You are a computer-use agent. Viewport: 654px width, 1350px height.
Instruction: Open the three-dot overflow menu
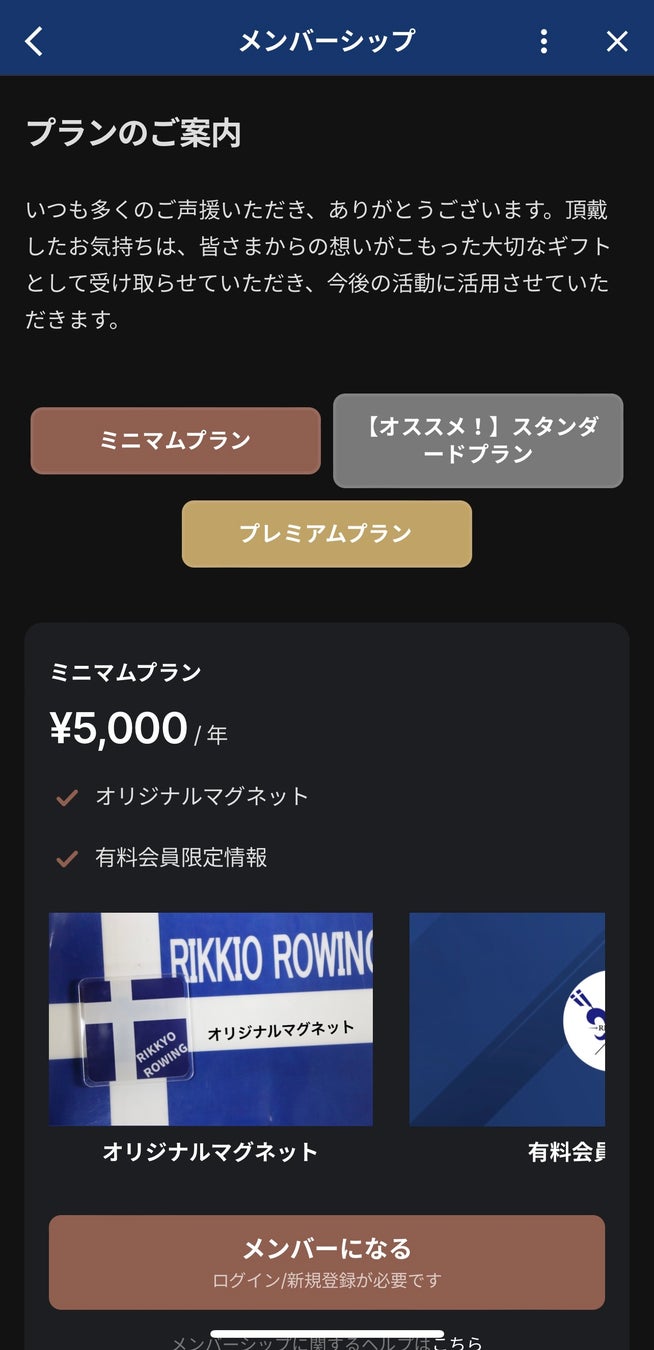(x=544, y=41)
